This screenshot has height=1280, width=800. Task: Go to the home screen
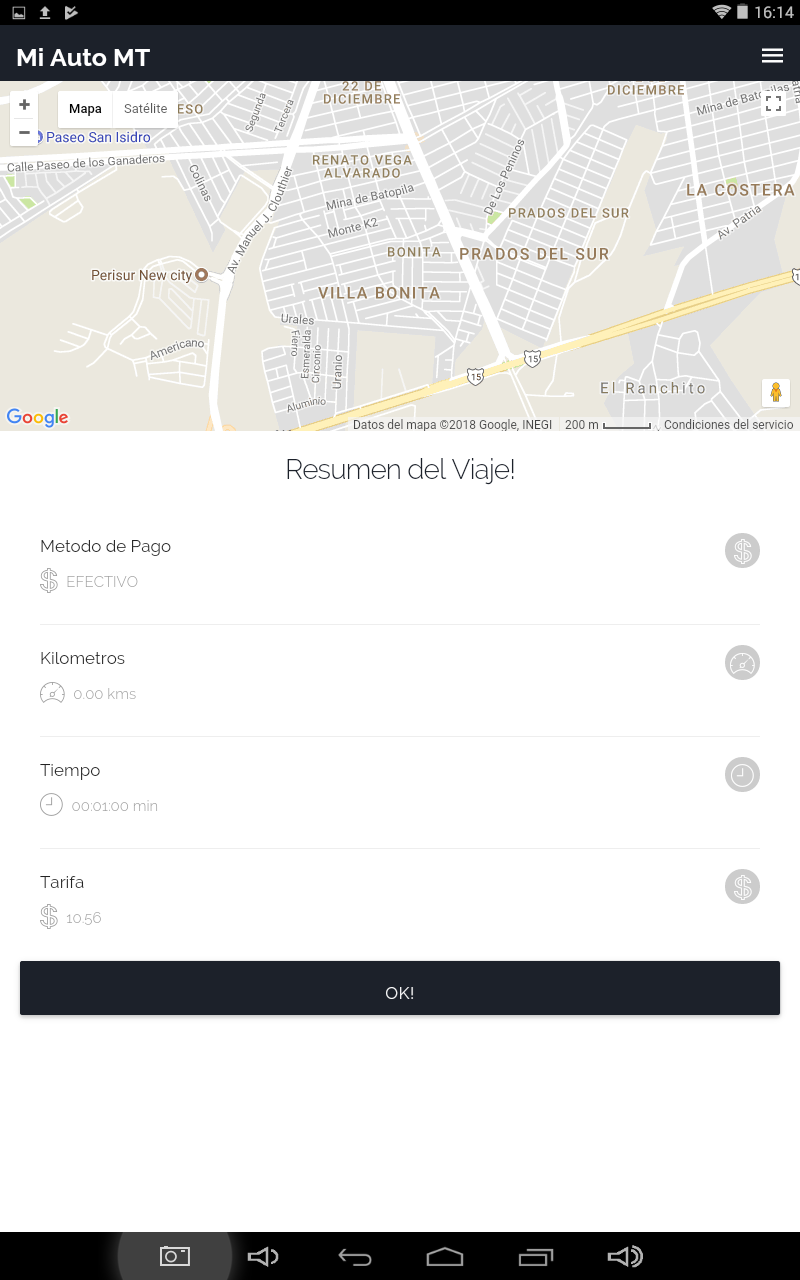pyautogui.click(x=445, y=1257)
